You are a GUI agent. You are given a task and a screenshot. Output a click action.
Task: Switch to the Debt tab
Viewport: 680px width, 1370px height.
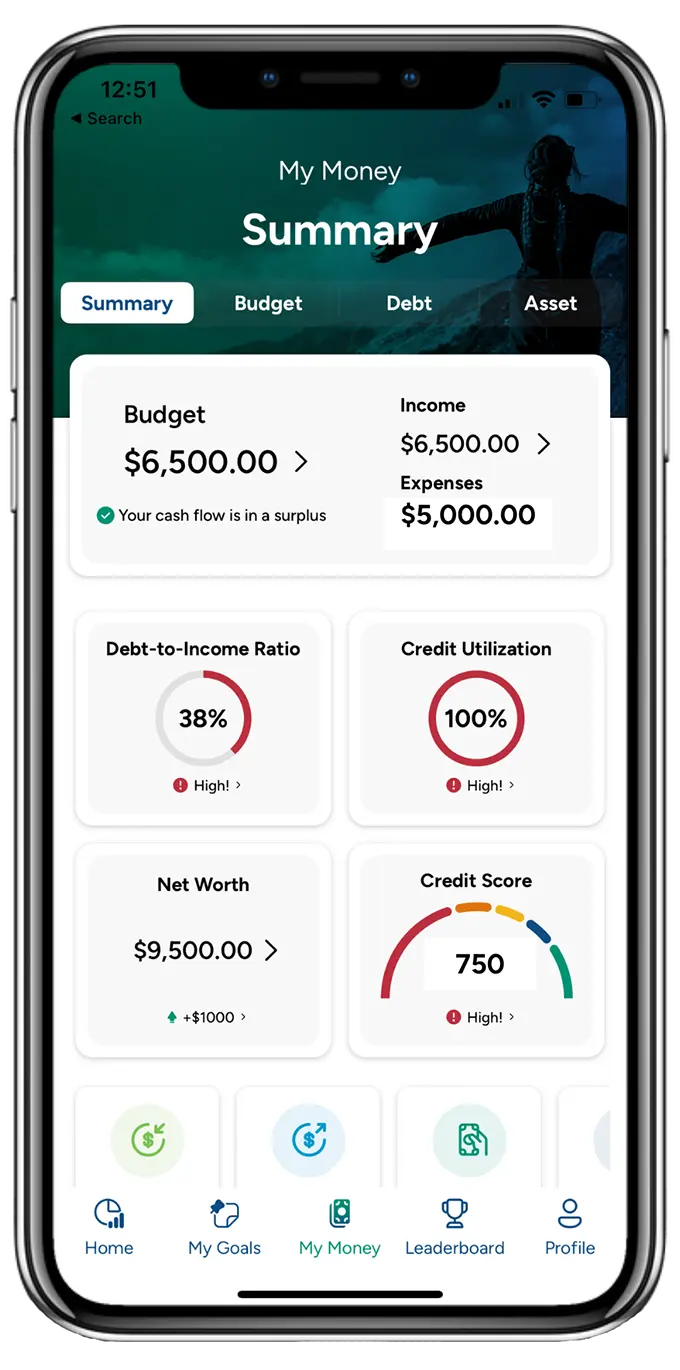409,303
